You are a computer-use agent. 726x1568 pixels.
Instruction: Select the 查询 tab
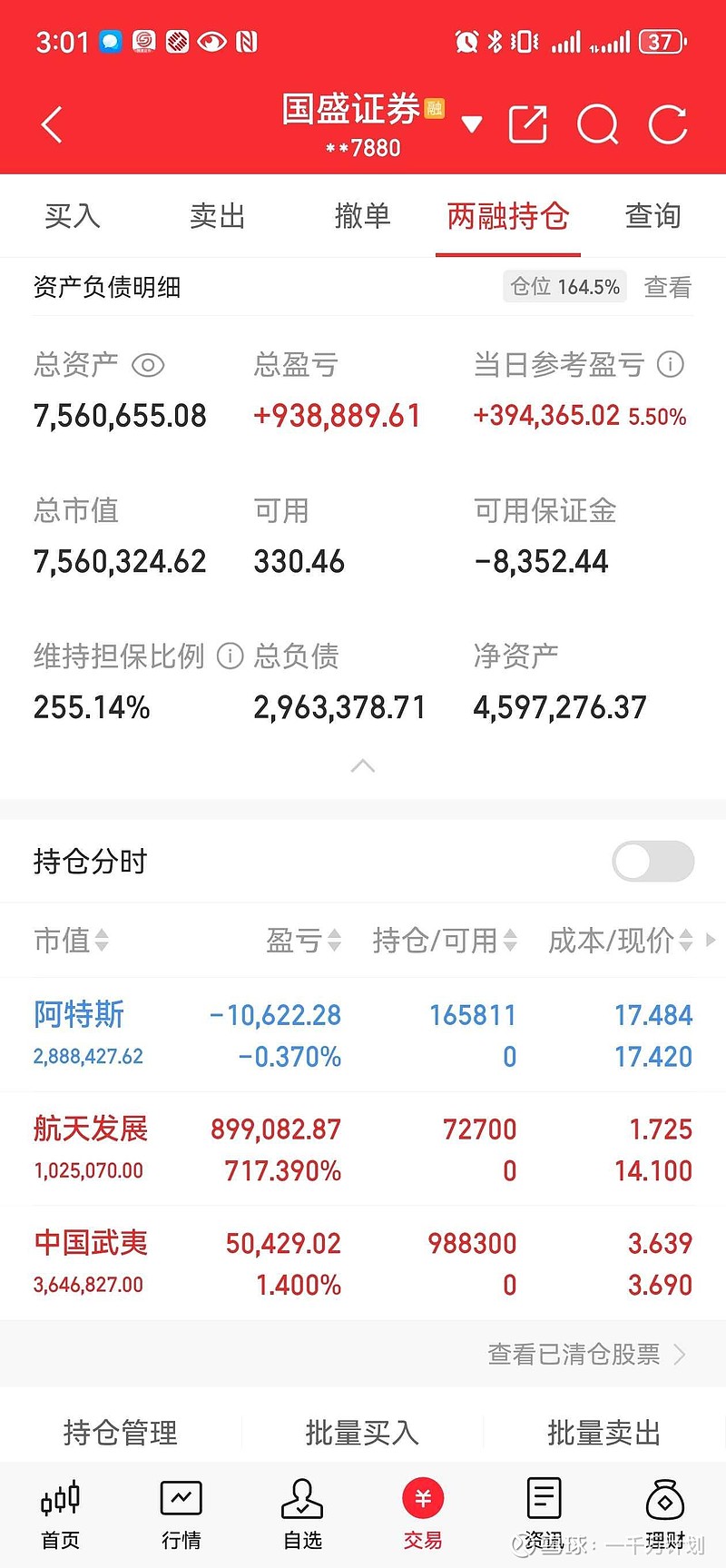click(x=653, y=216)
